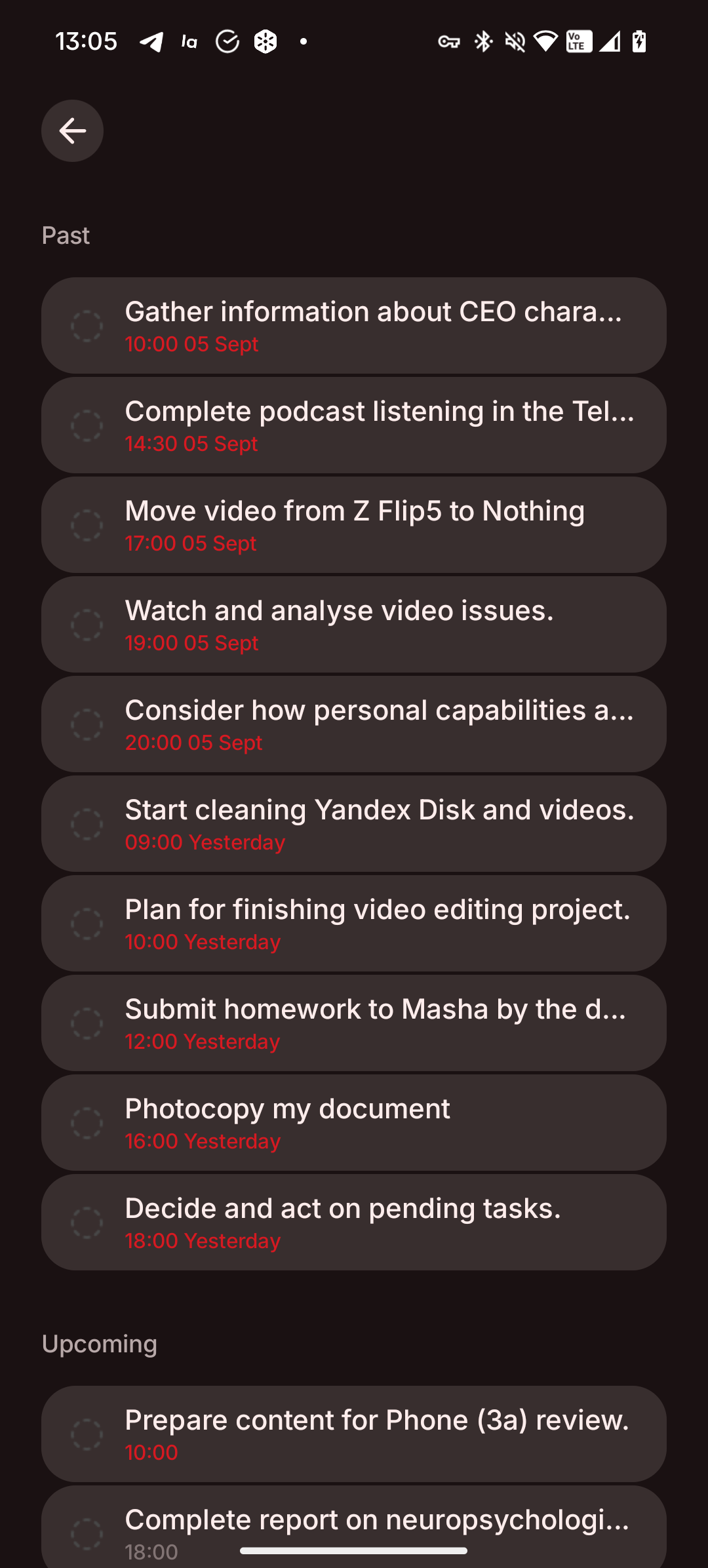The width and height of the screenshot is (708, 1568).
Task: View the 'Watch and analyse video issues' task
Action: coord(374,625)
